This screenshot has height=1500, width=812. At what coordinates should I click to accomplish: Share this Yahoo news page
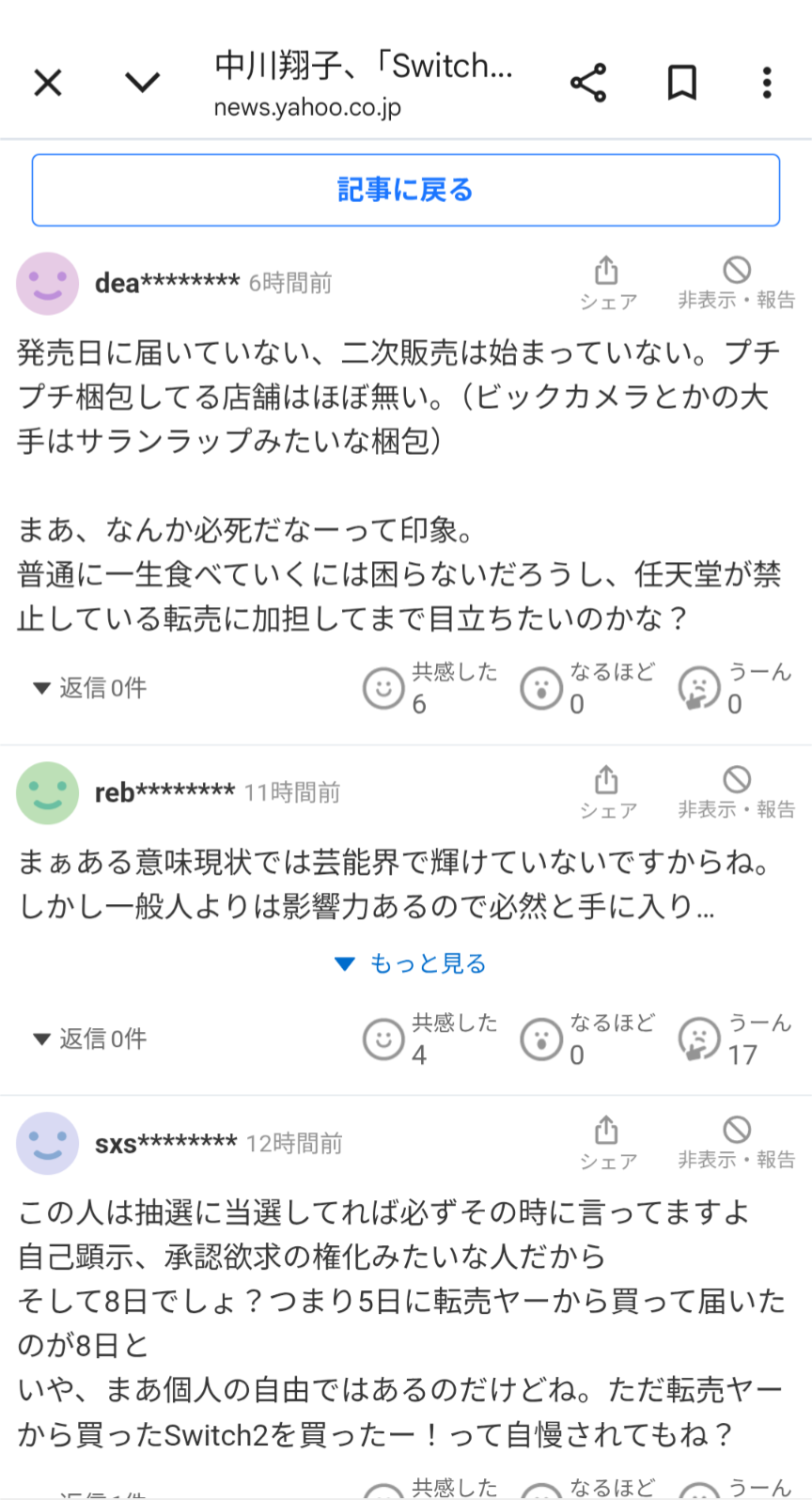(588, 83)
